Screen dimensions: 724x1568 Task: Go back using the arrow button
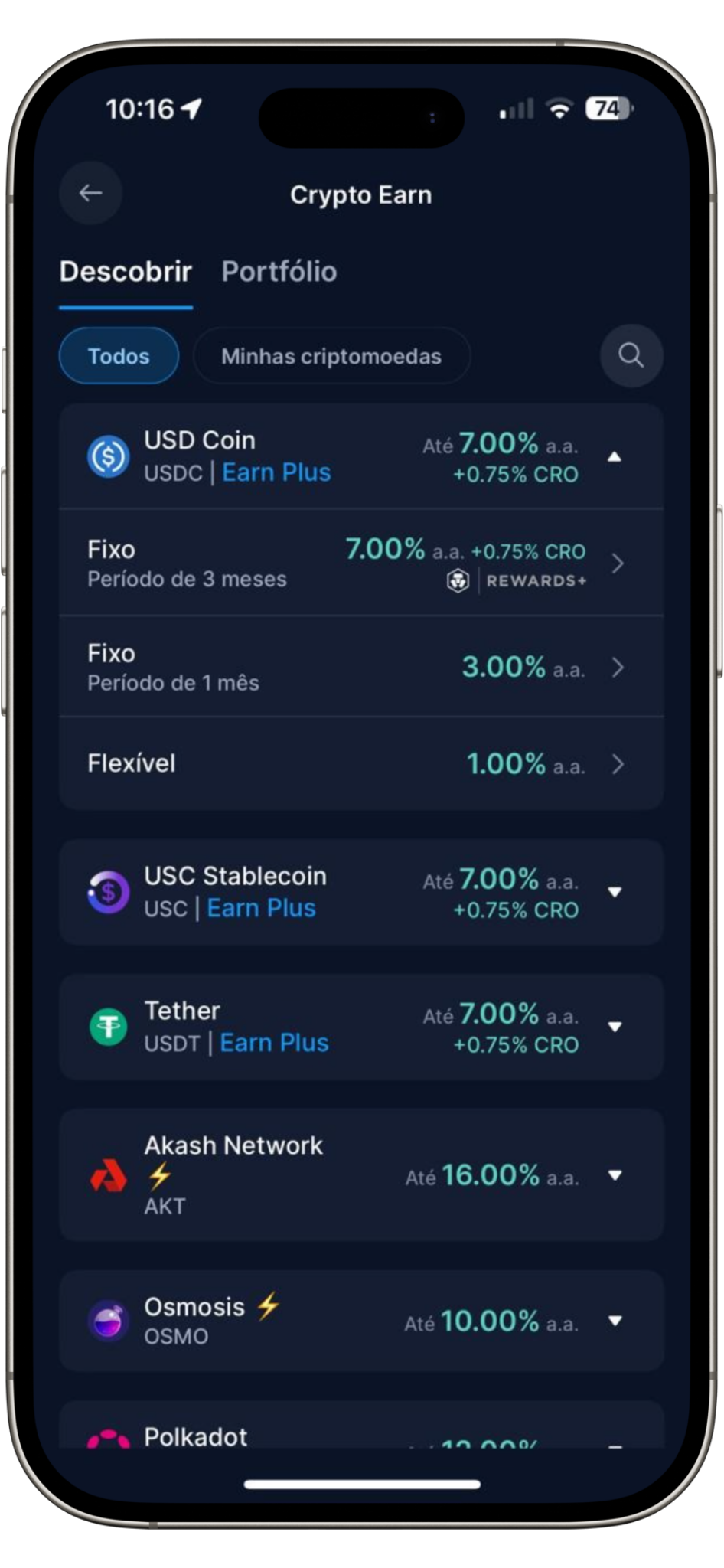[91, 193]
